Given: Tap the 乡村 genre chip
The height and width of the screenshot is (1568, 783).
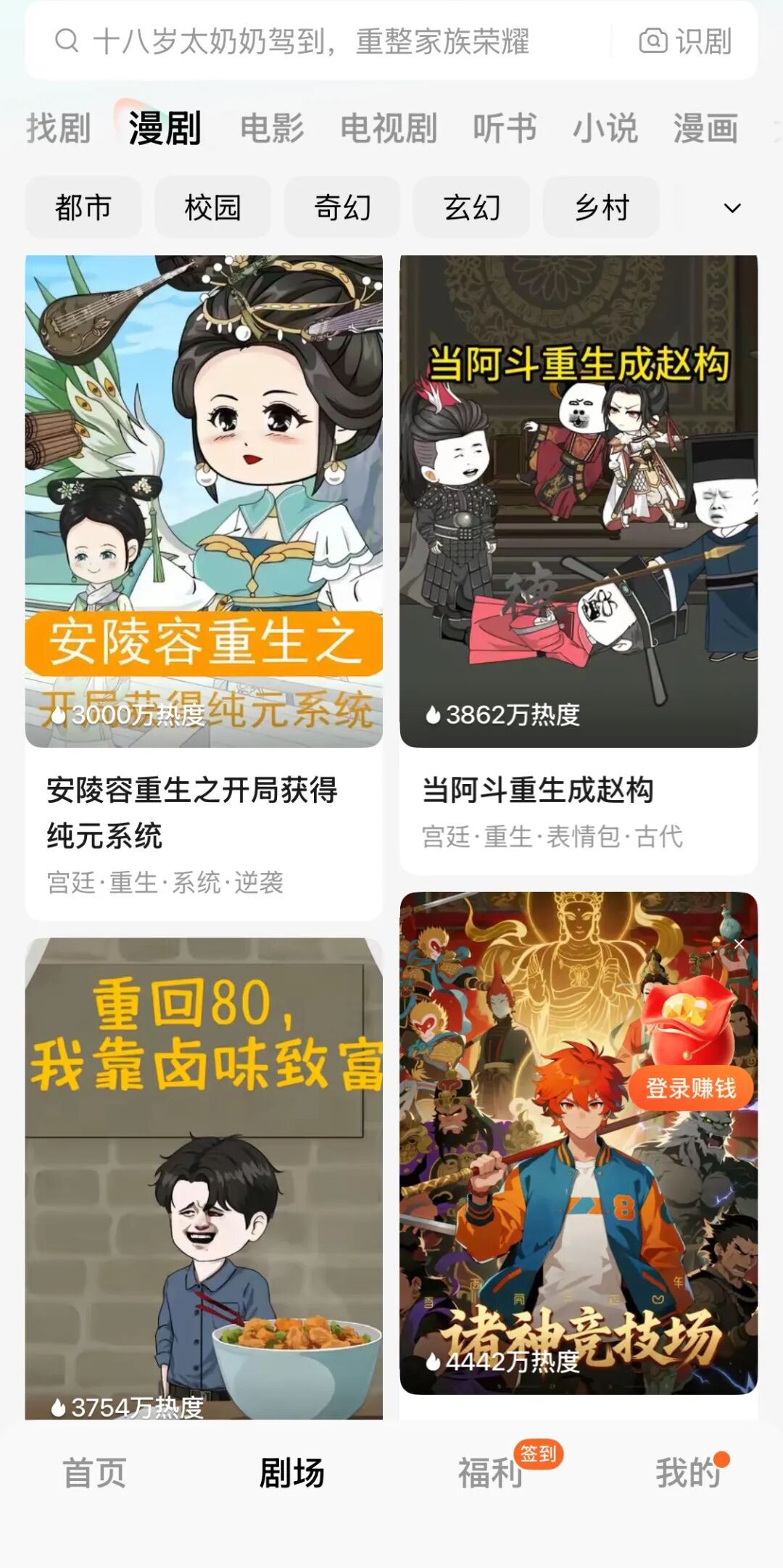Looking at the screenshot, I should coord(602,208).
